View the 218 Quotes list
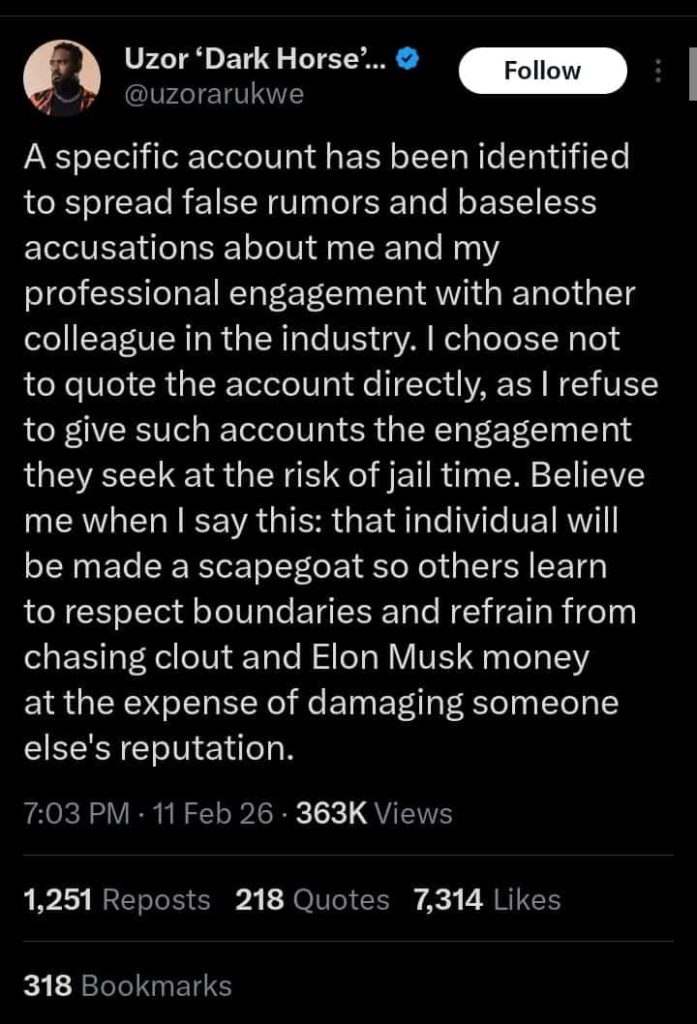 click(312, 899)
